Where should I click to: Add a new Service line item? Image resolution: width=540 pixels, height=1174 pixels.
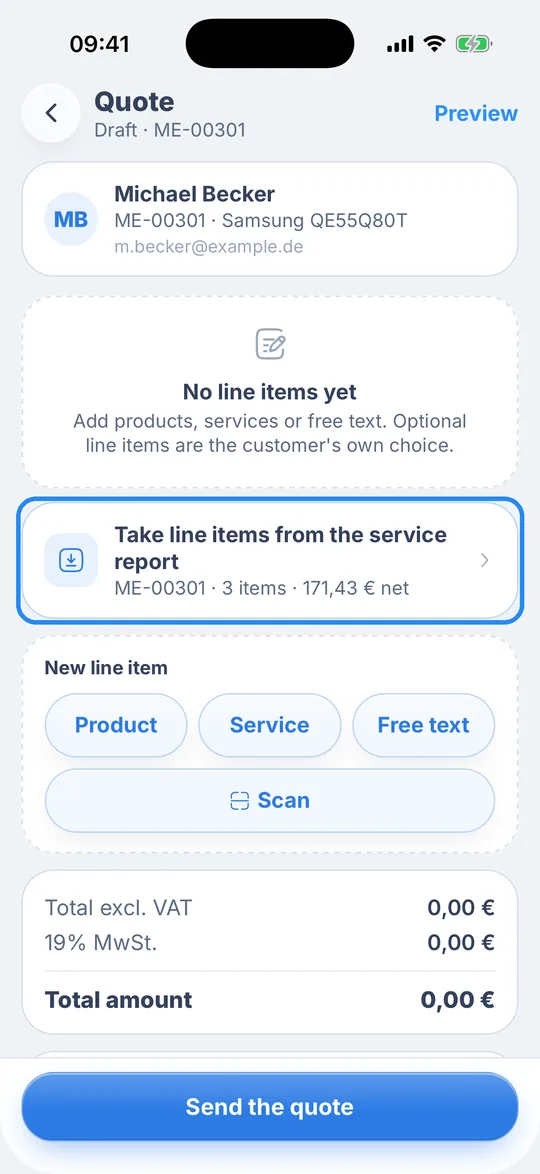coord(270,725)
